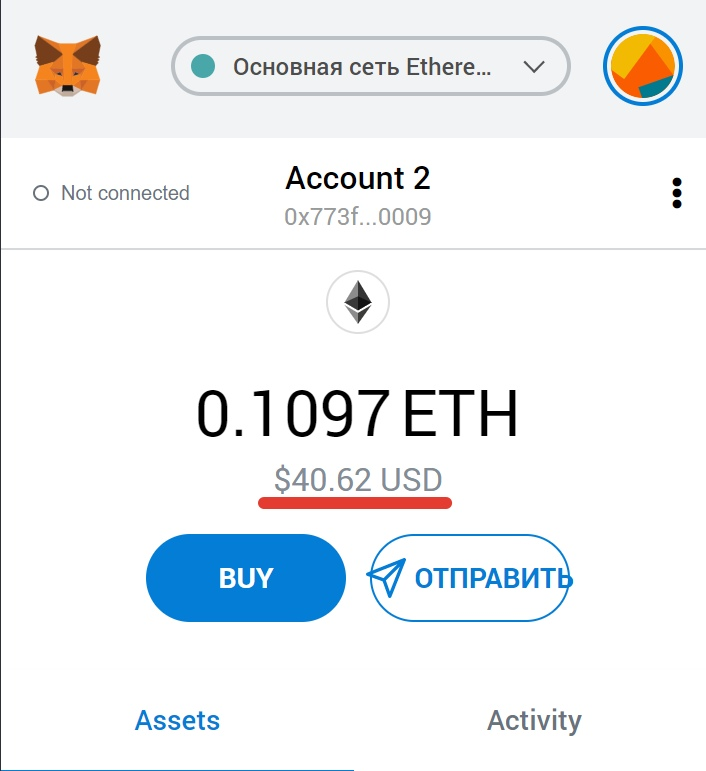Check the Not connected site status
Viewport: 706px width, 771px height.
111,193
